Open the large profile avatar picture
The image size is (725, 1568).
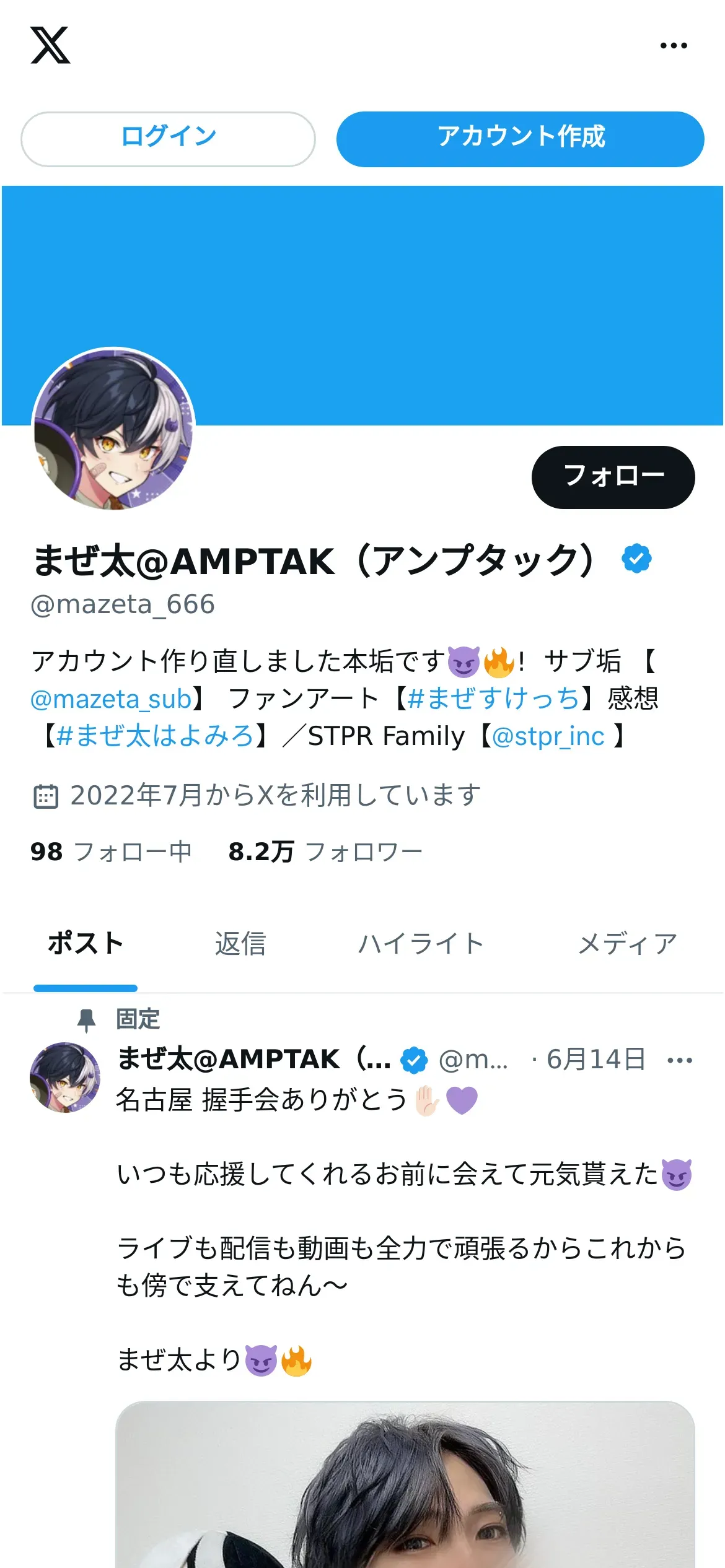pyautogui.click(x=113, y=429)
